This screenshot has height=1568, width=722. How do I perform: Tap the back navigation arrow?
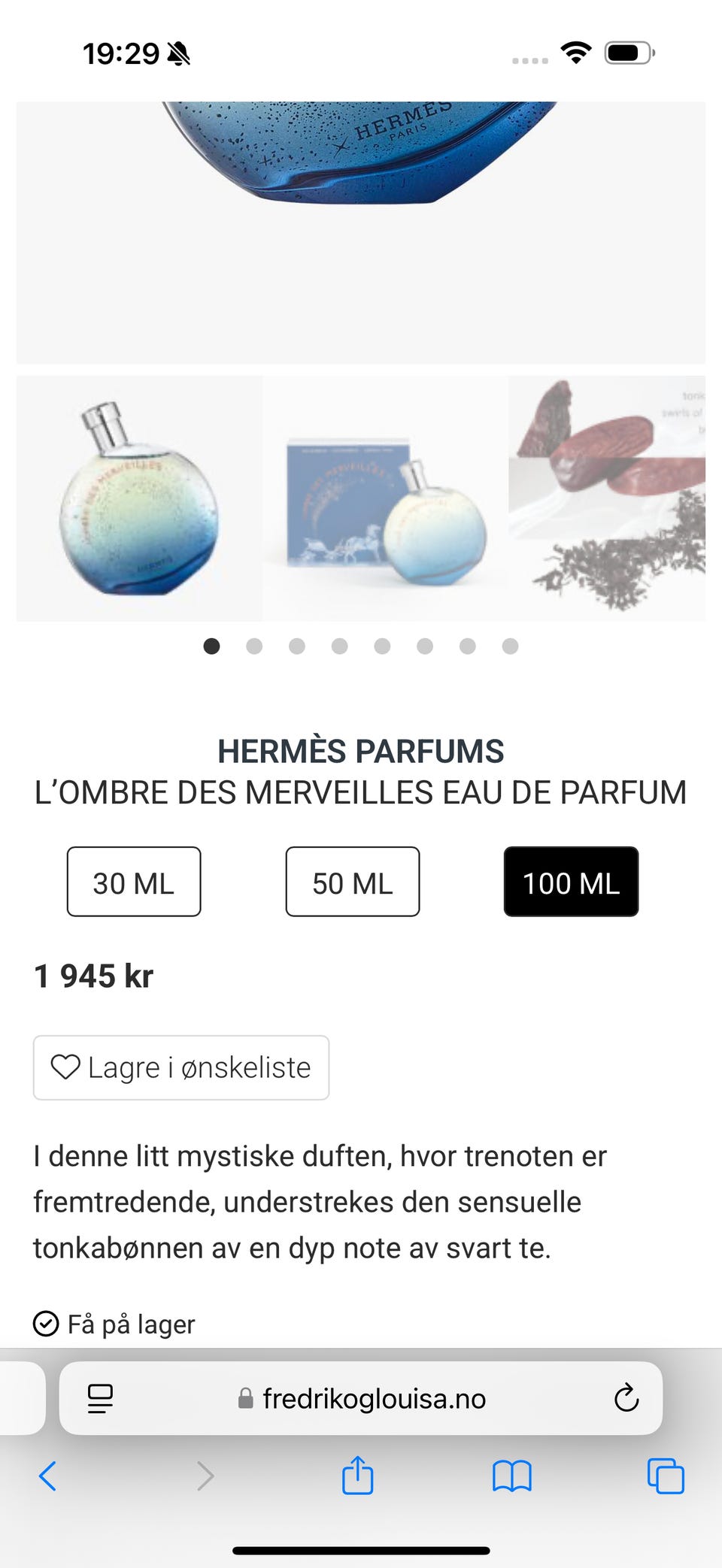click(47, 1475)
